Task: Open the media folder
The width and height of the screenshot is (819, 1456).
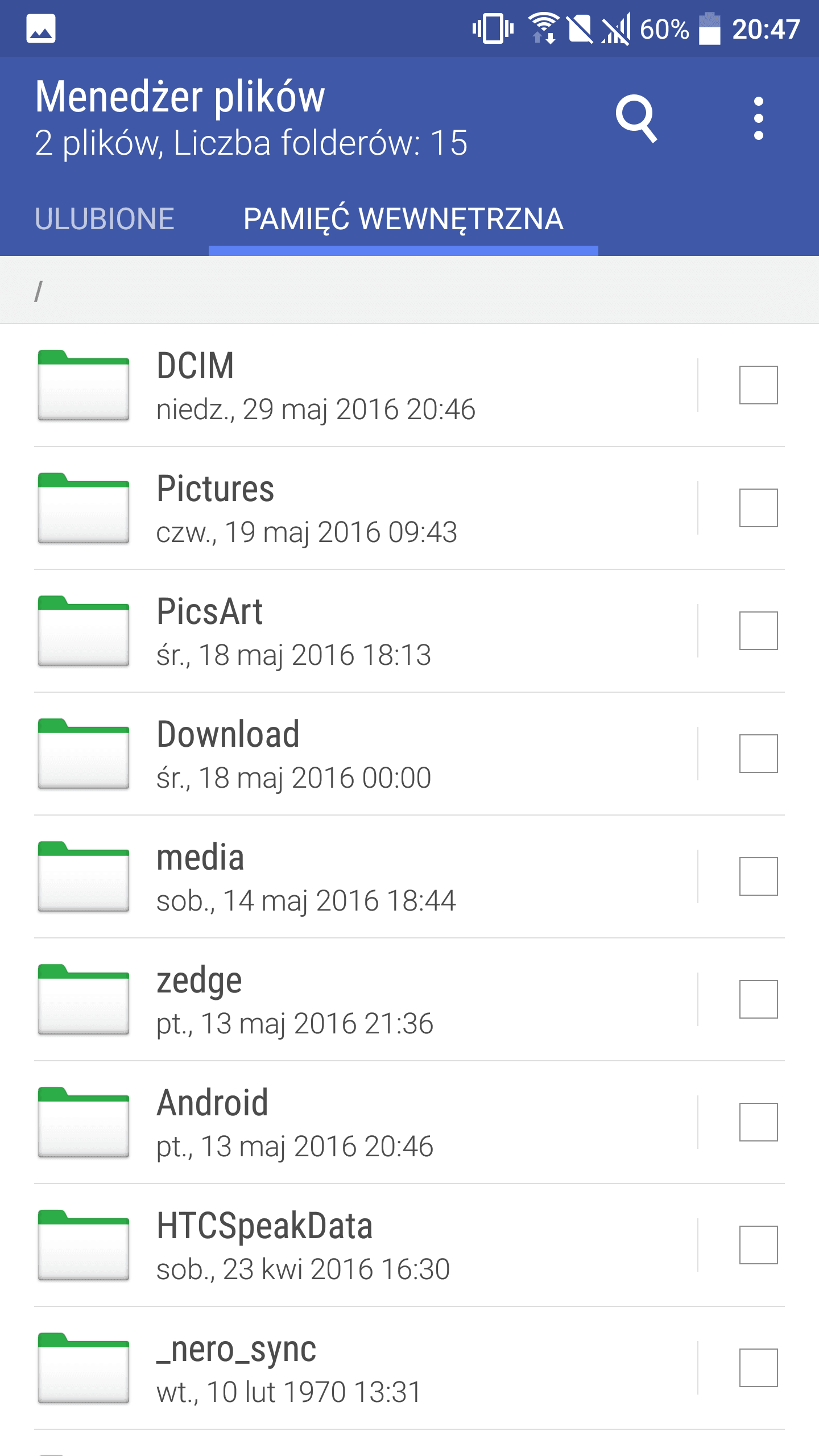Action: [x=364, y=877]
